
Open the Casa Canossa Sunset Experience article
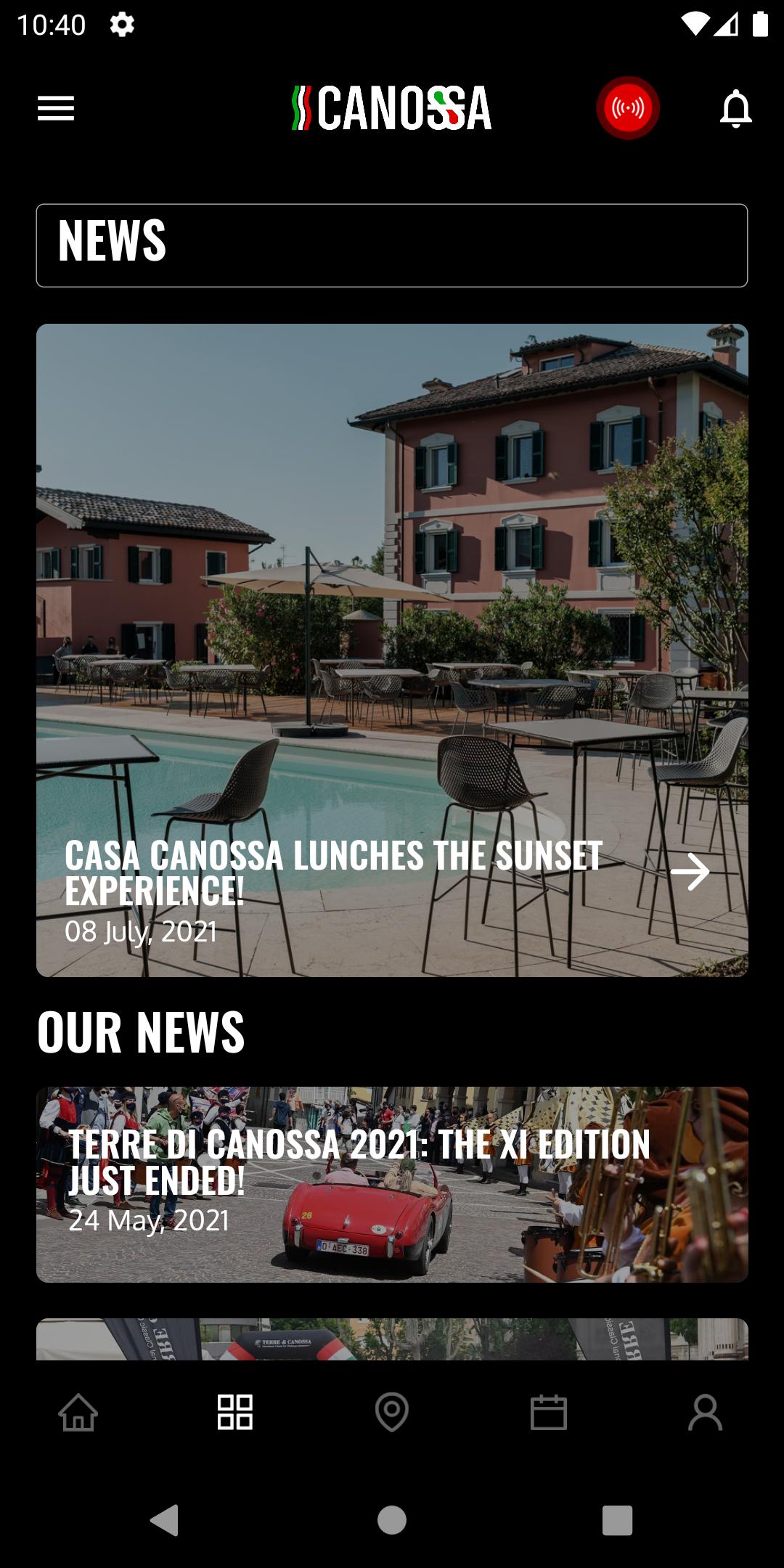392,650
